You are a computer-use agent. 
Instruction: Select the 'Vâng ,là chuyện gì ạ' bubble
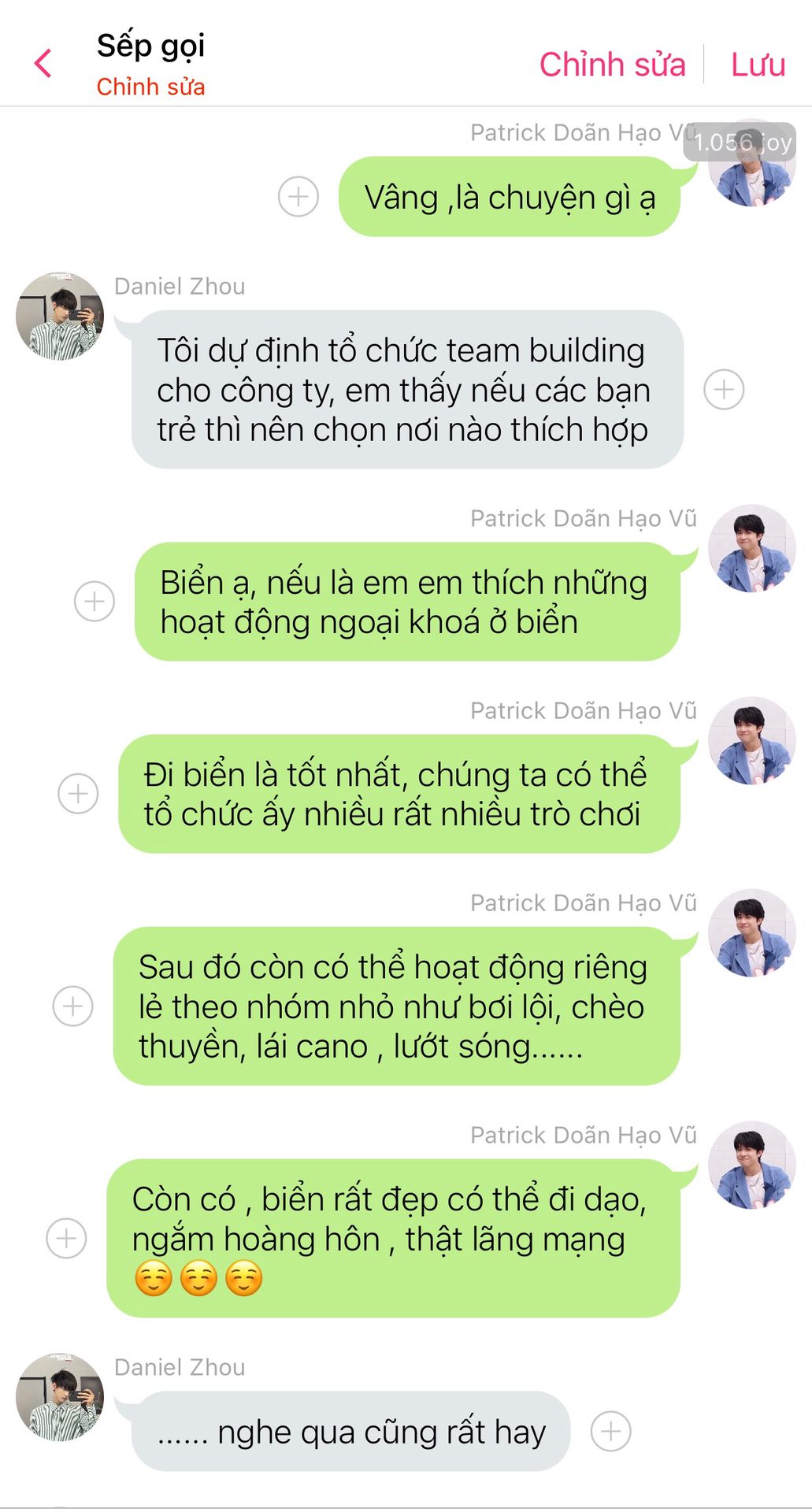[510, 197]
